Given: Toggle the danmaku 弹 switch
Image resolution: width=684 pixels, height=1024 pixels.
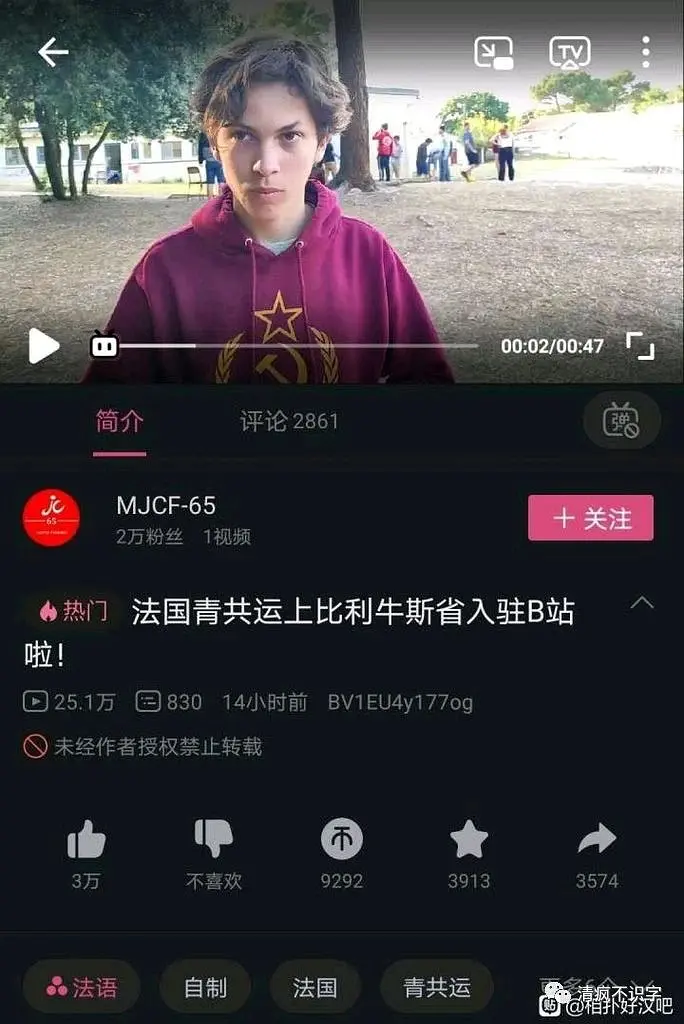Looking at the screenshot, I should point(621,420).
